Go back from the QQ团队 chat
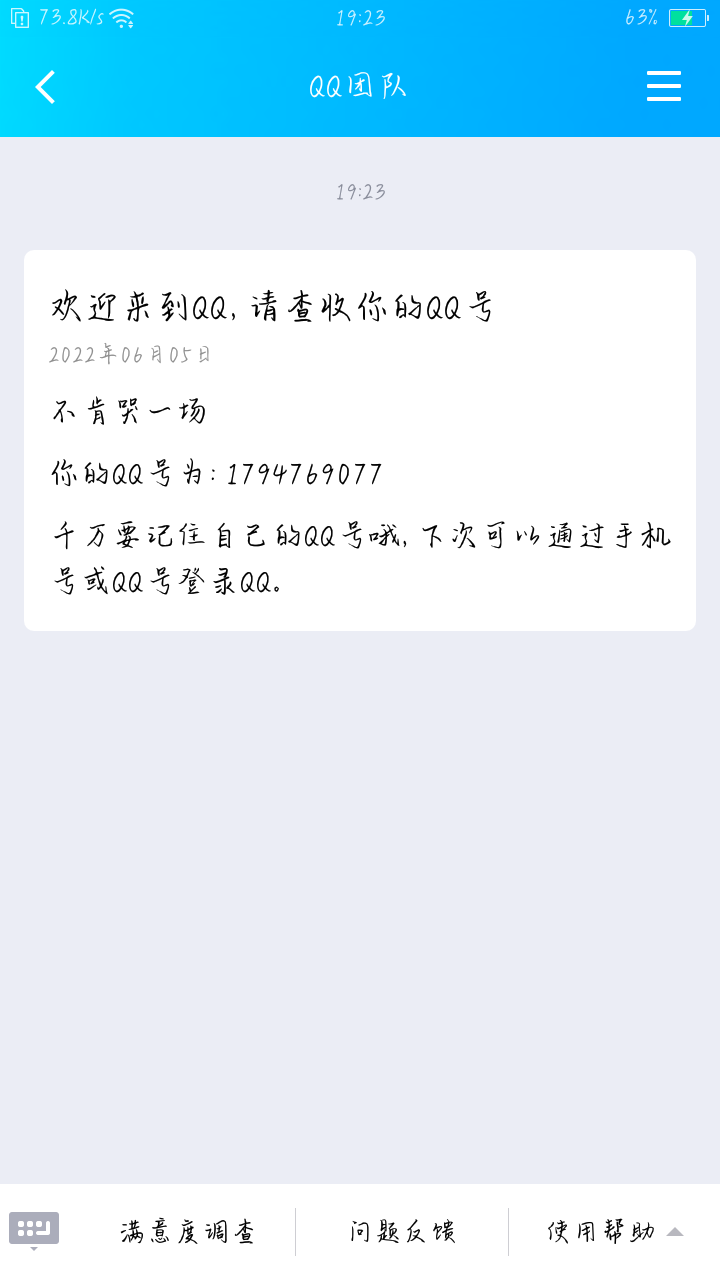The image size is (720, 1280). click(46, 87)
